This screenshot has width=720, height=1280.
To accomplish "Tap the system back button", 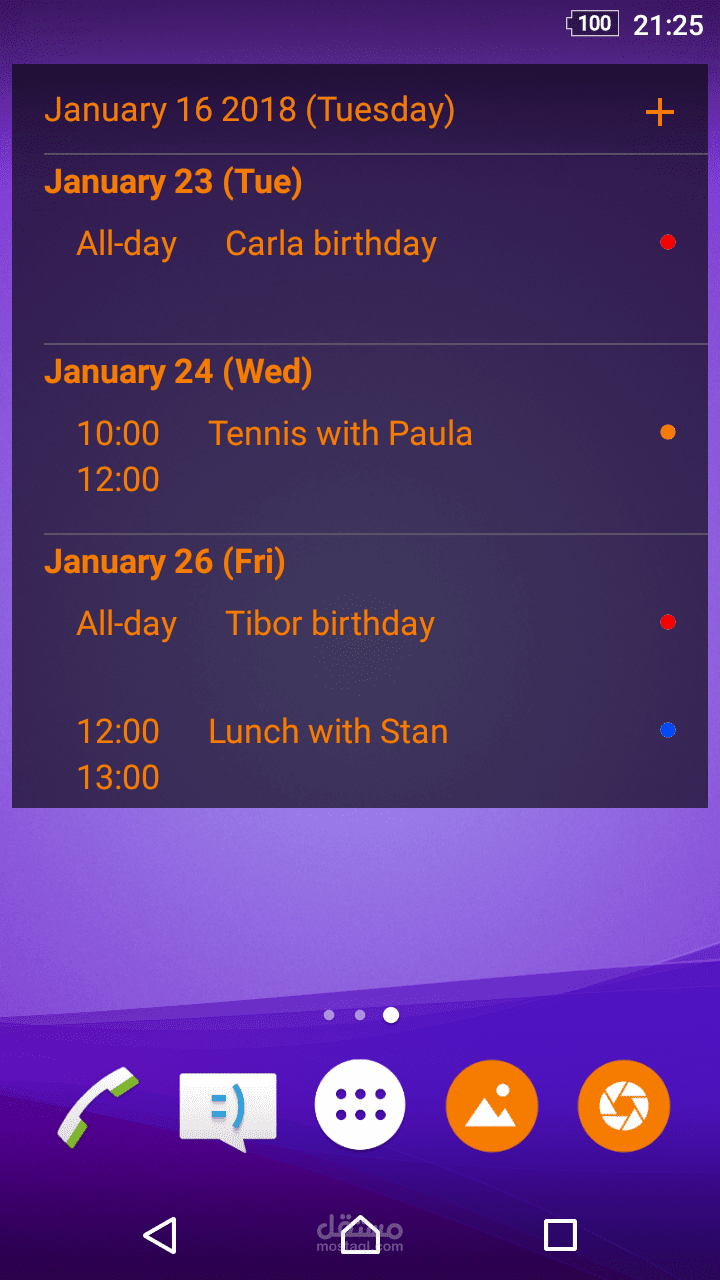I will 160,1235.
